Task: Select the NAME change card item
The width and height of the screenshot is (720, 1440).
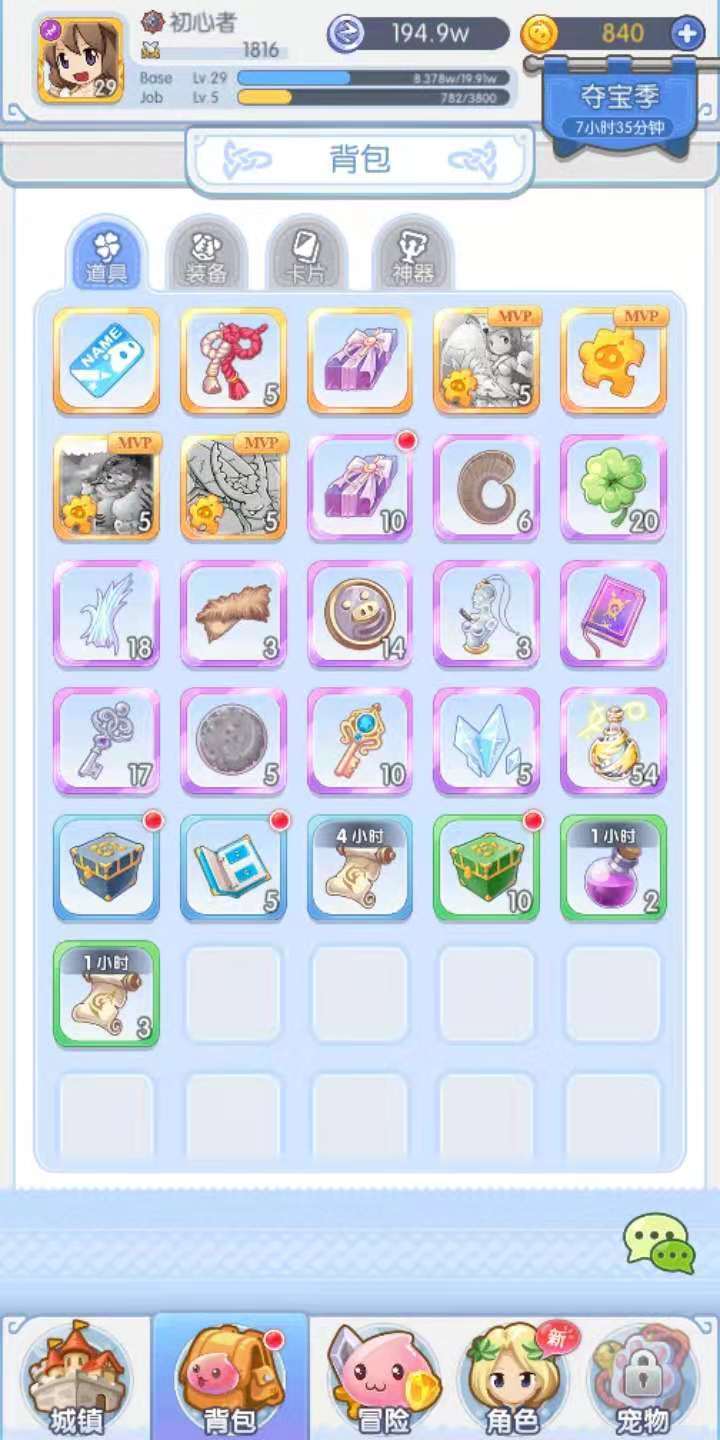Action: 106,360
